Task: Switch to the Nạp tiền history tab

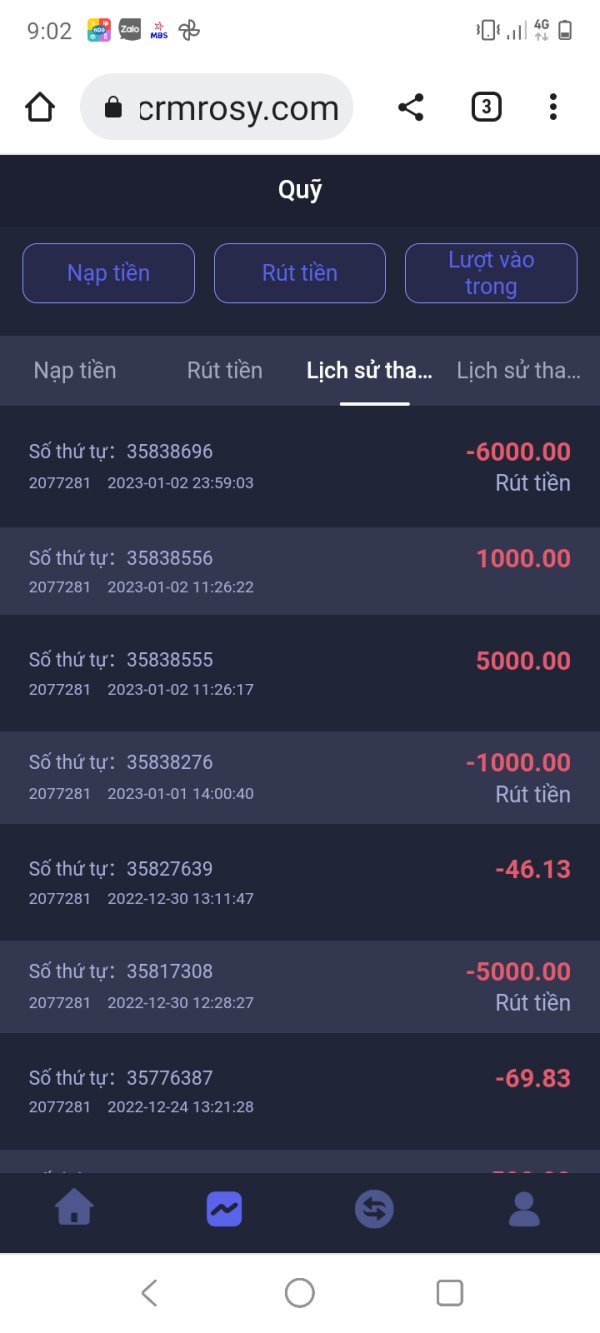Action: pyautogui.click(x=75, y=370)
